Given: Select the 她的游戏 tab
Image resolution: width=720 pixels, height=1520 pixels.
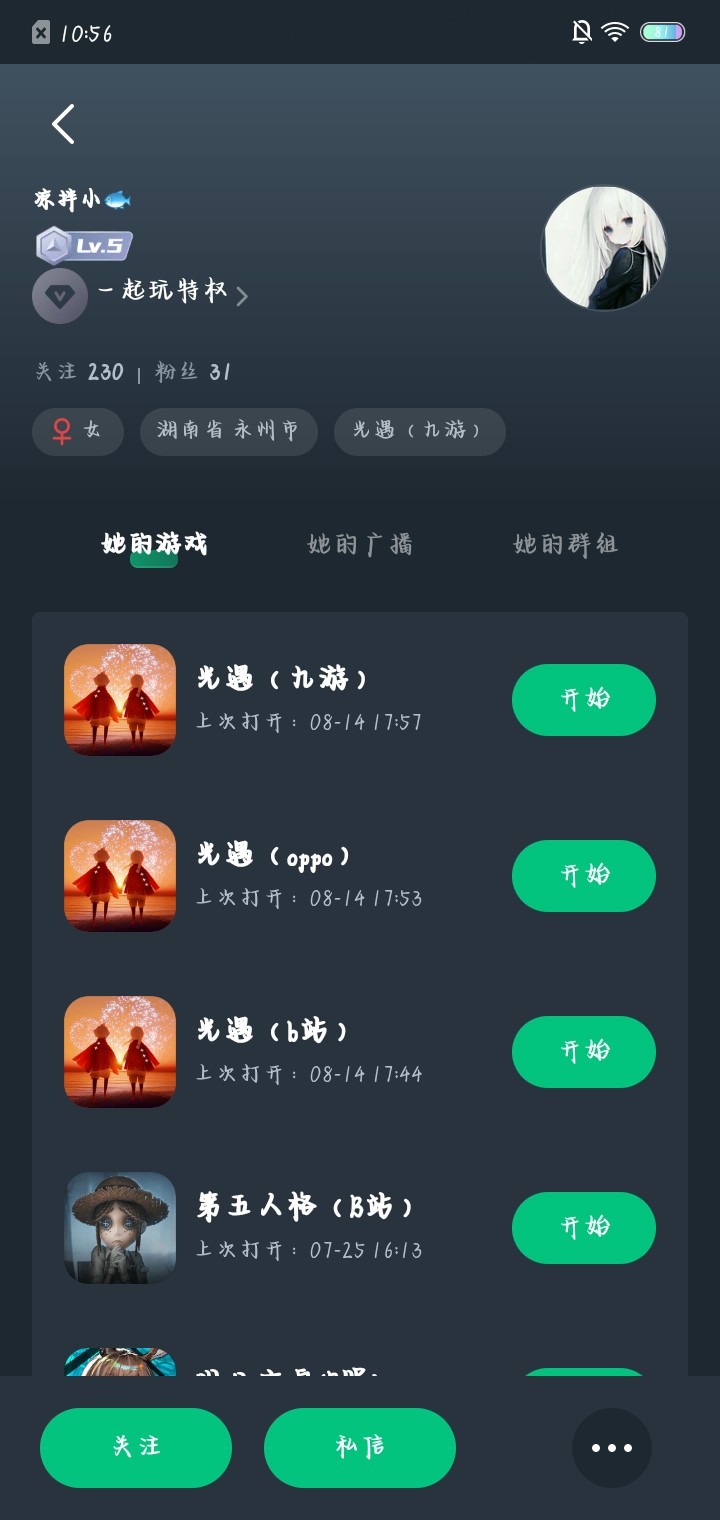Looking at the screenshot, I should pos(154,544).
